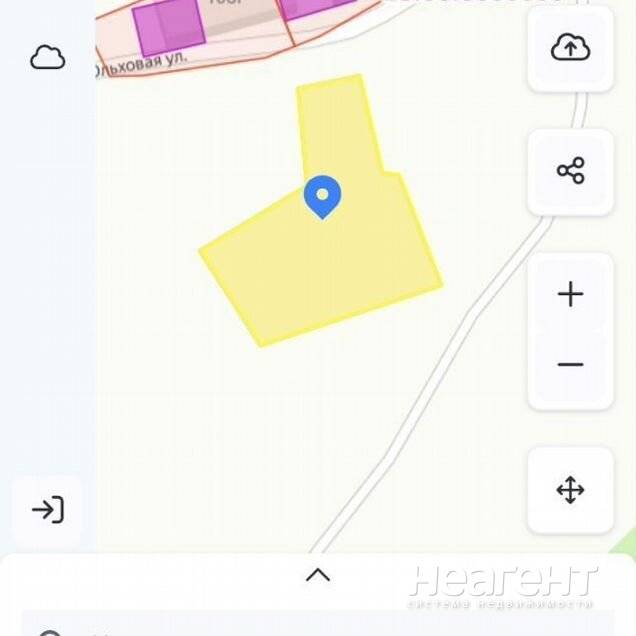Select the blue location pin on the plot
The width and height of the screenshot is (636, 636).
tap(322, 196)
